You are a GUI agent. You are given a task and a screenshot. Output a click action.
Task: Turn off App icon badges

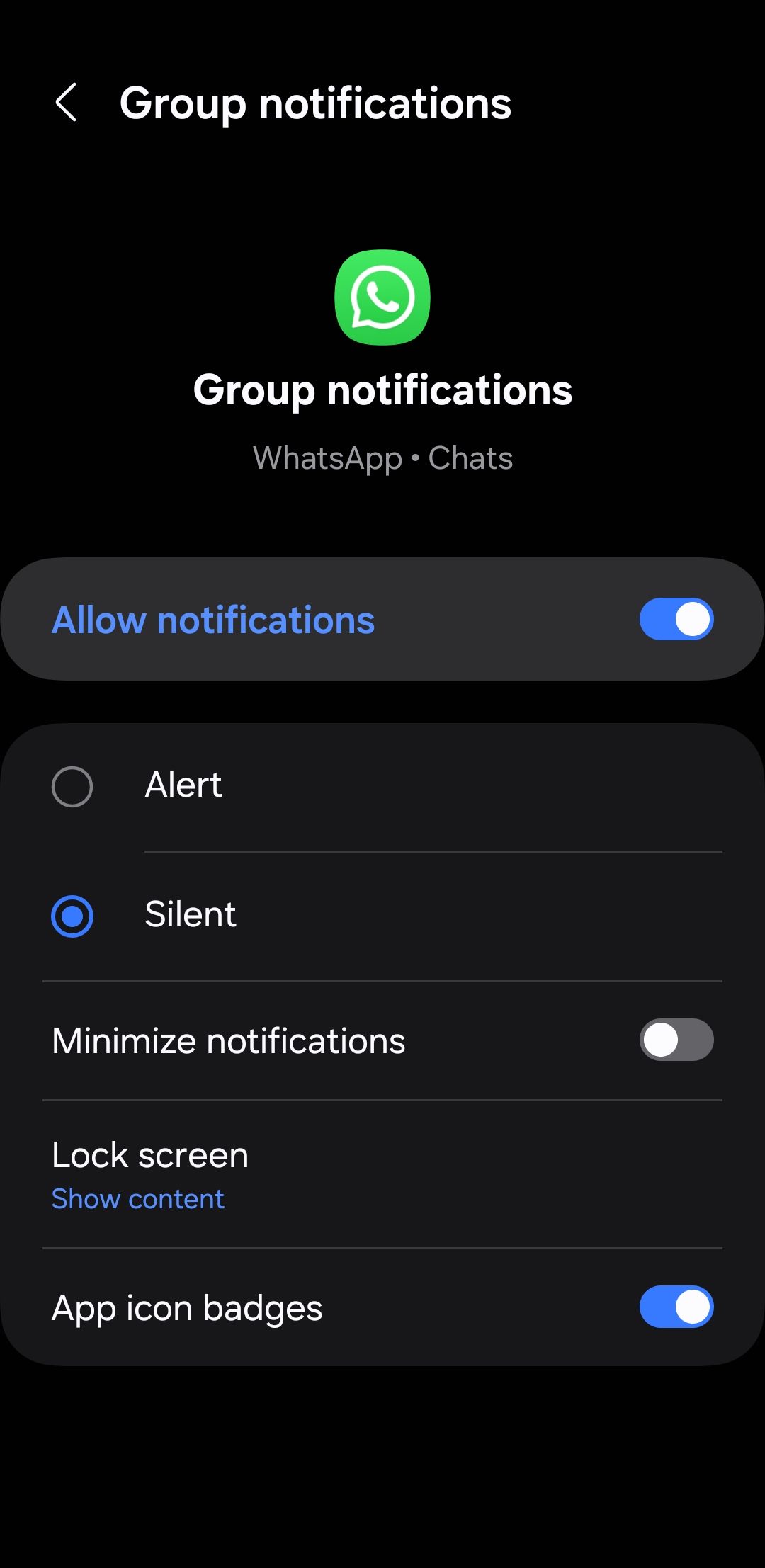pos(675,1307)
